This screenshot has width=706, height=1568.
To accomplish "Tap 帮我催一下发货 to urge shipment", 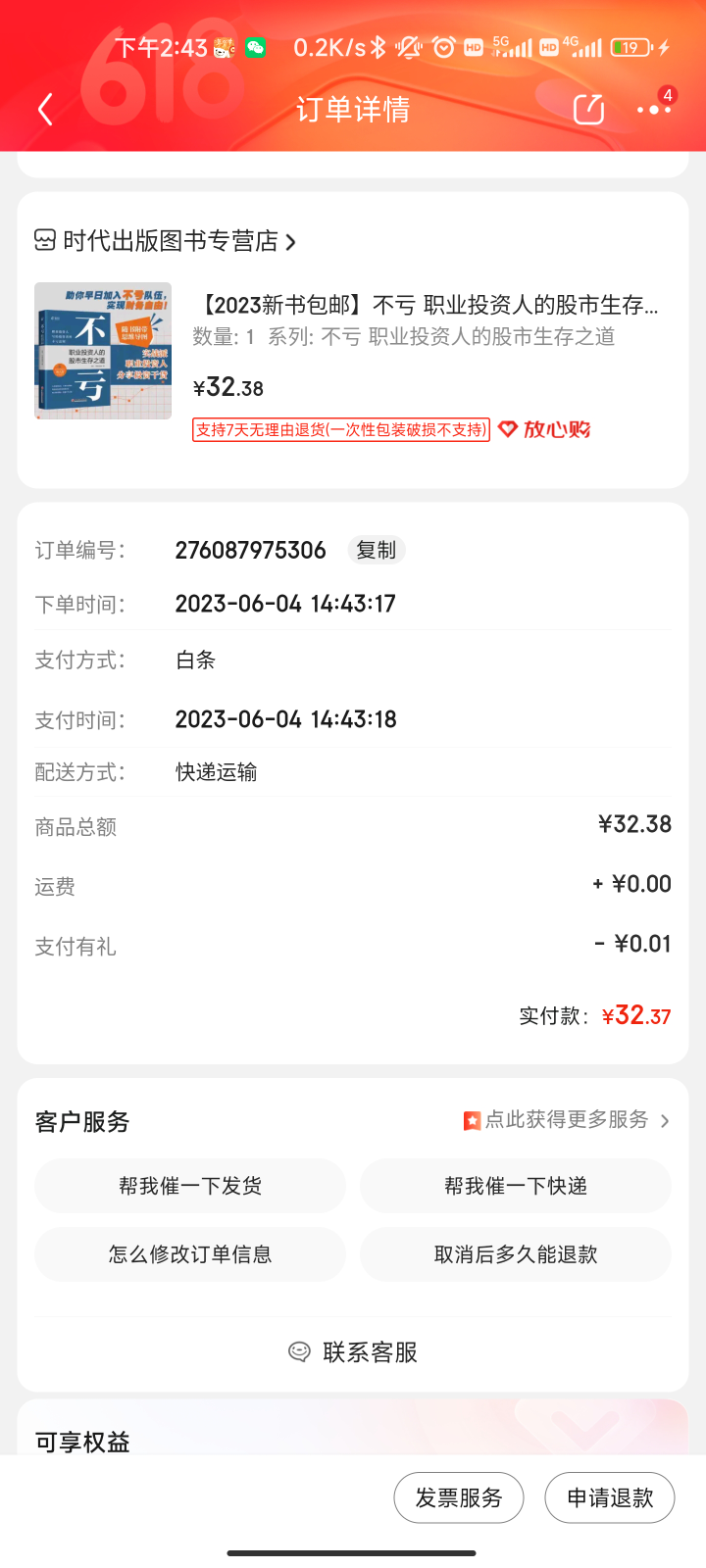I will point(190,1187).
